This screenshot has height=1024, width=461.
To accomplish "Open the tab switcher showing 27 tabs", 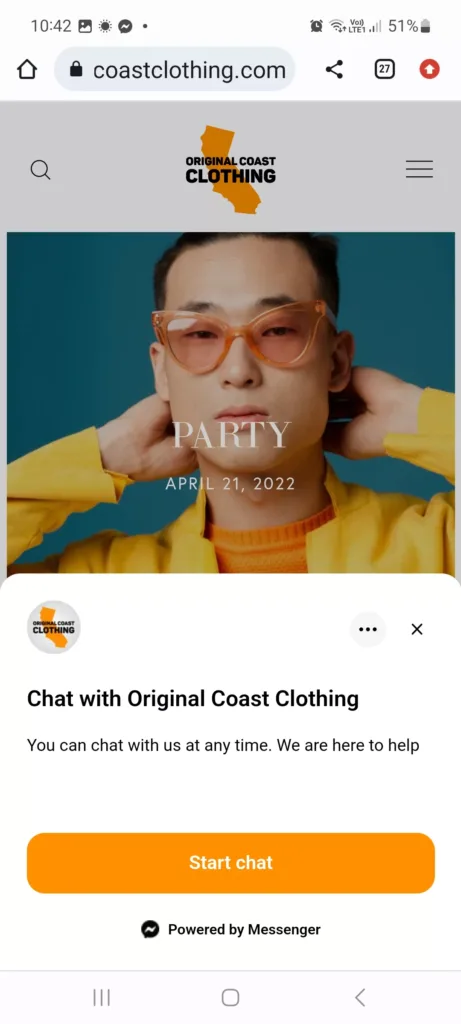I will pos(385,69).
